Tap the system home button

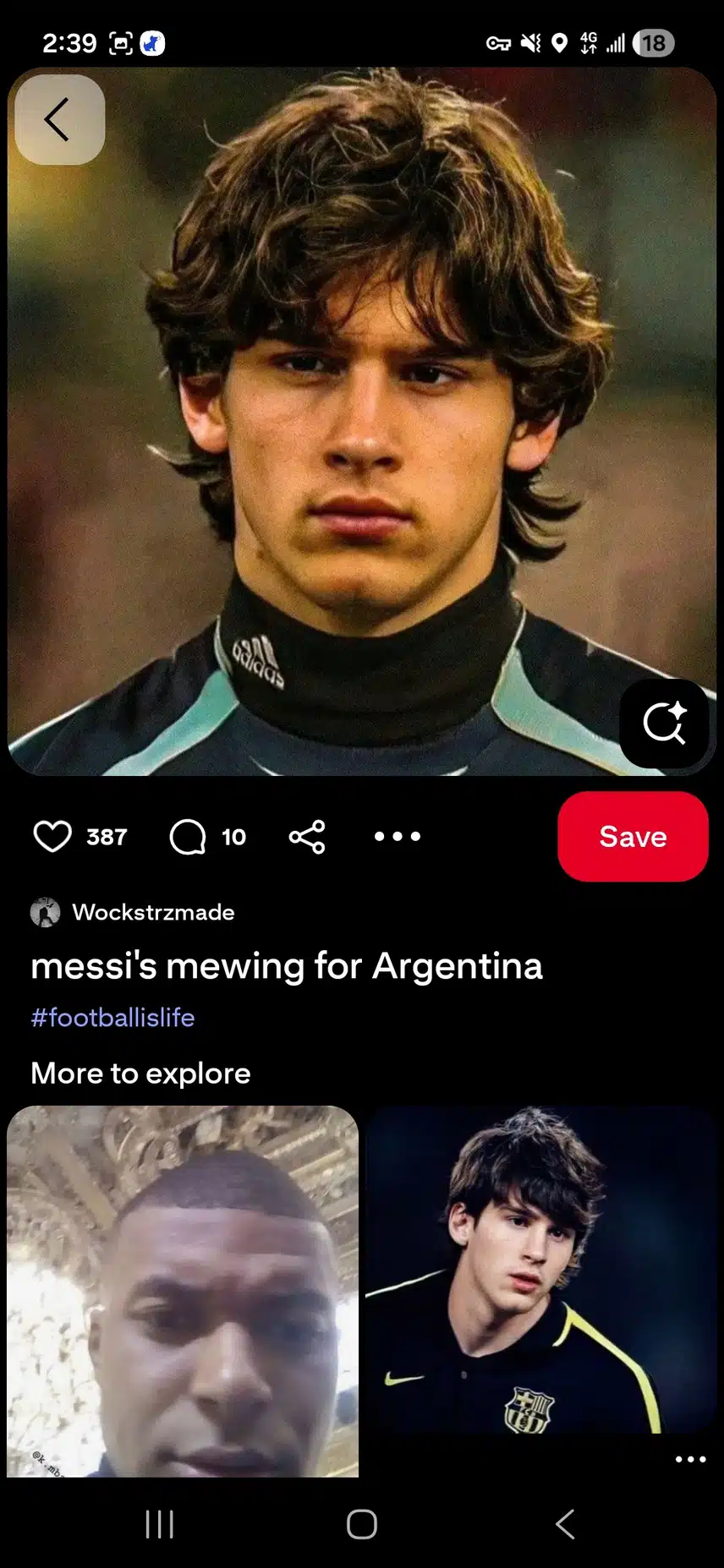(362, 1524)
